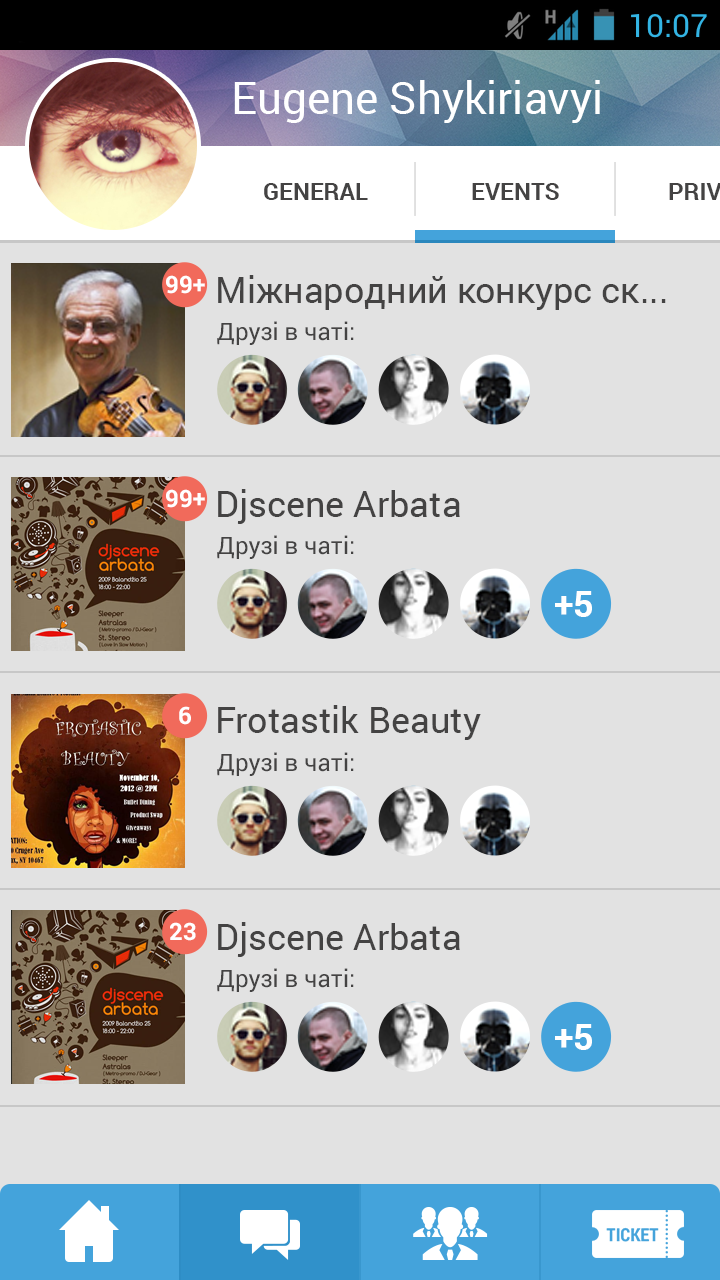Open the ticket tab

click(630, 1233)
